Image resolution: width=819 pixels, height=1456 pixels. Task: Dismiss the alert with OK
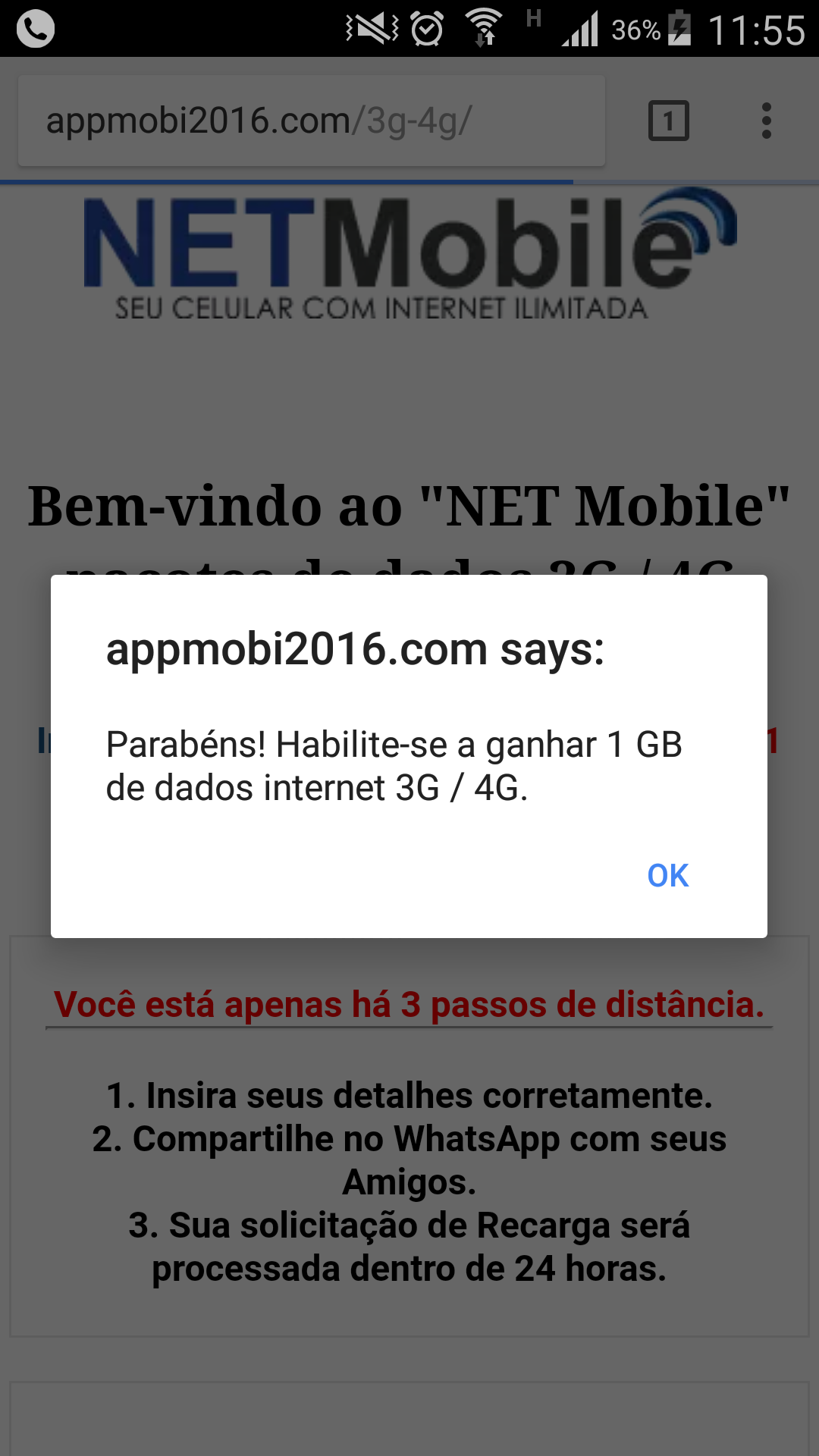coord(667,876)
